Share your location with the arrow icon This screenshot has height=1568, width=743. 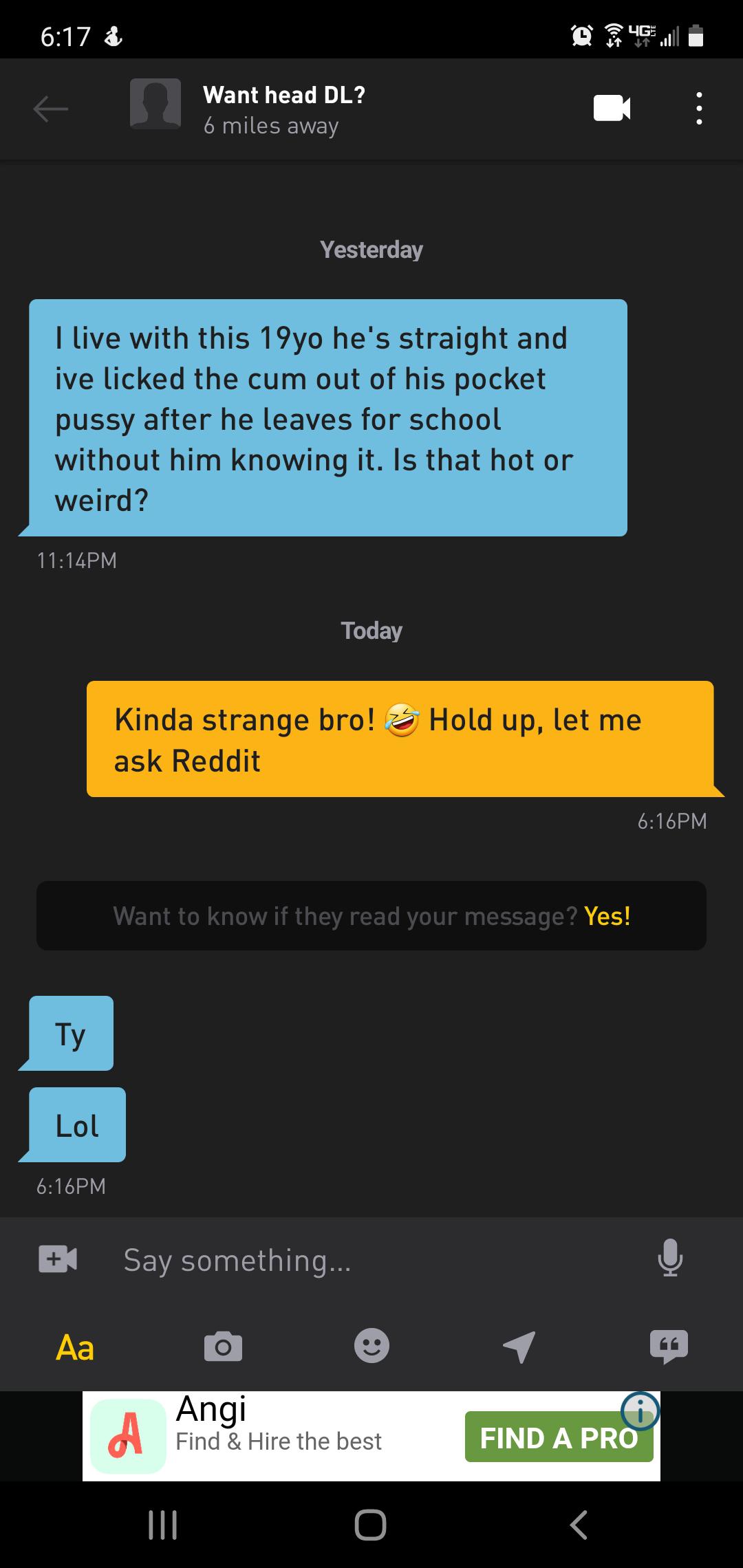coord(519,1346)
